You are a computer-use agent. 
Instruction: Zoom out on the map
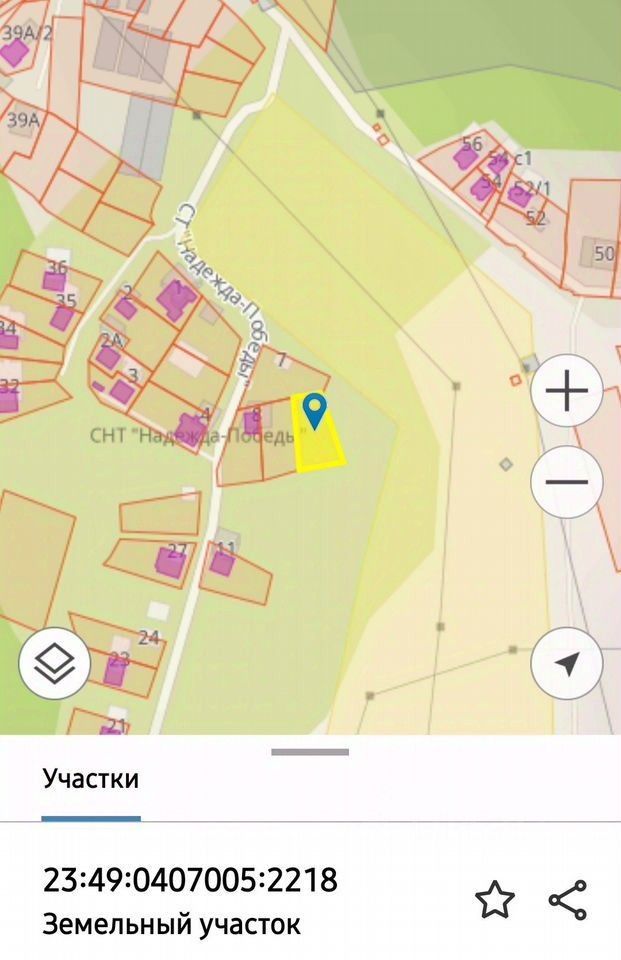click(x=566, y=482)
